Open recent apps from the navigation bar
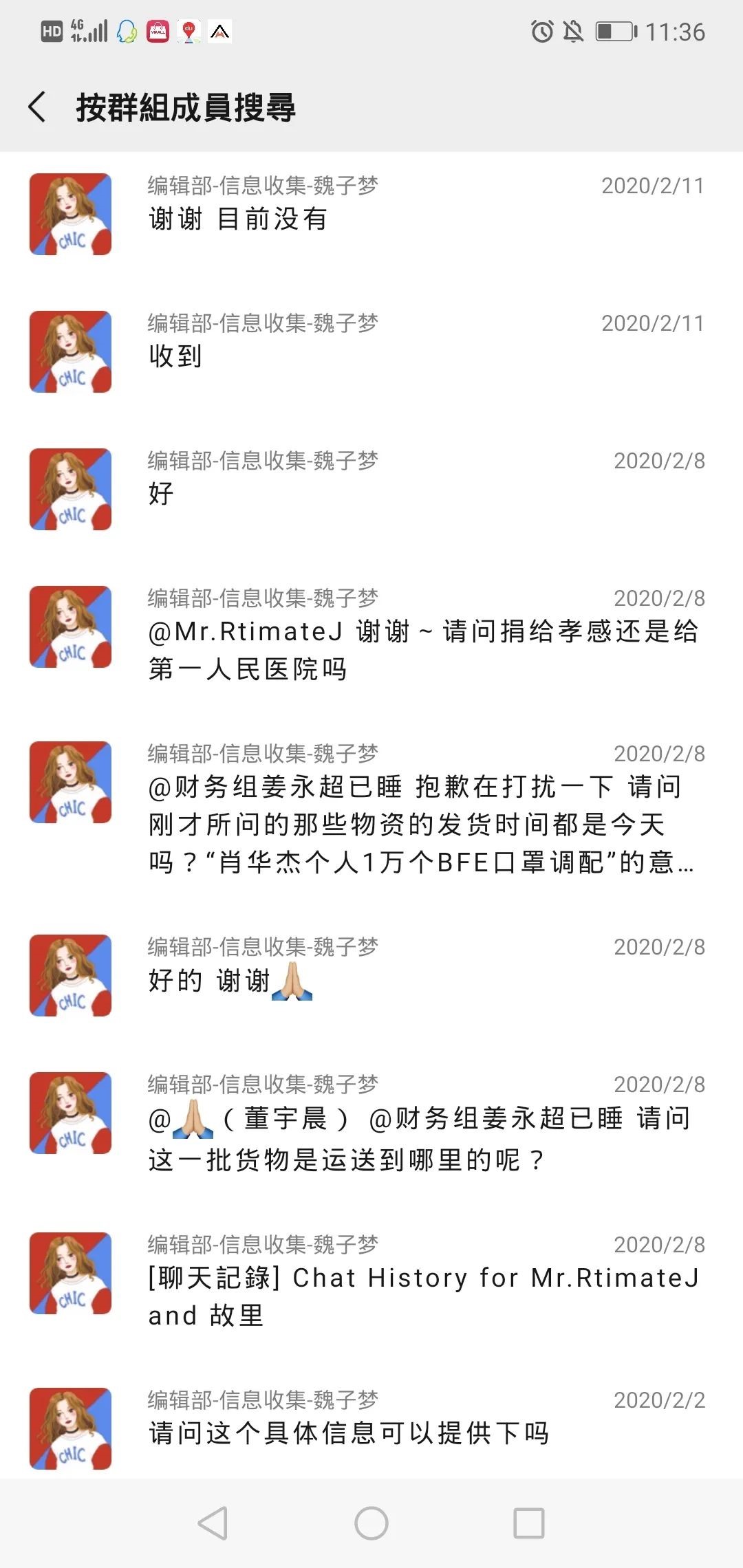Image resolution: width=743 pixels, height=1568 pixels. point(529,1523)
